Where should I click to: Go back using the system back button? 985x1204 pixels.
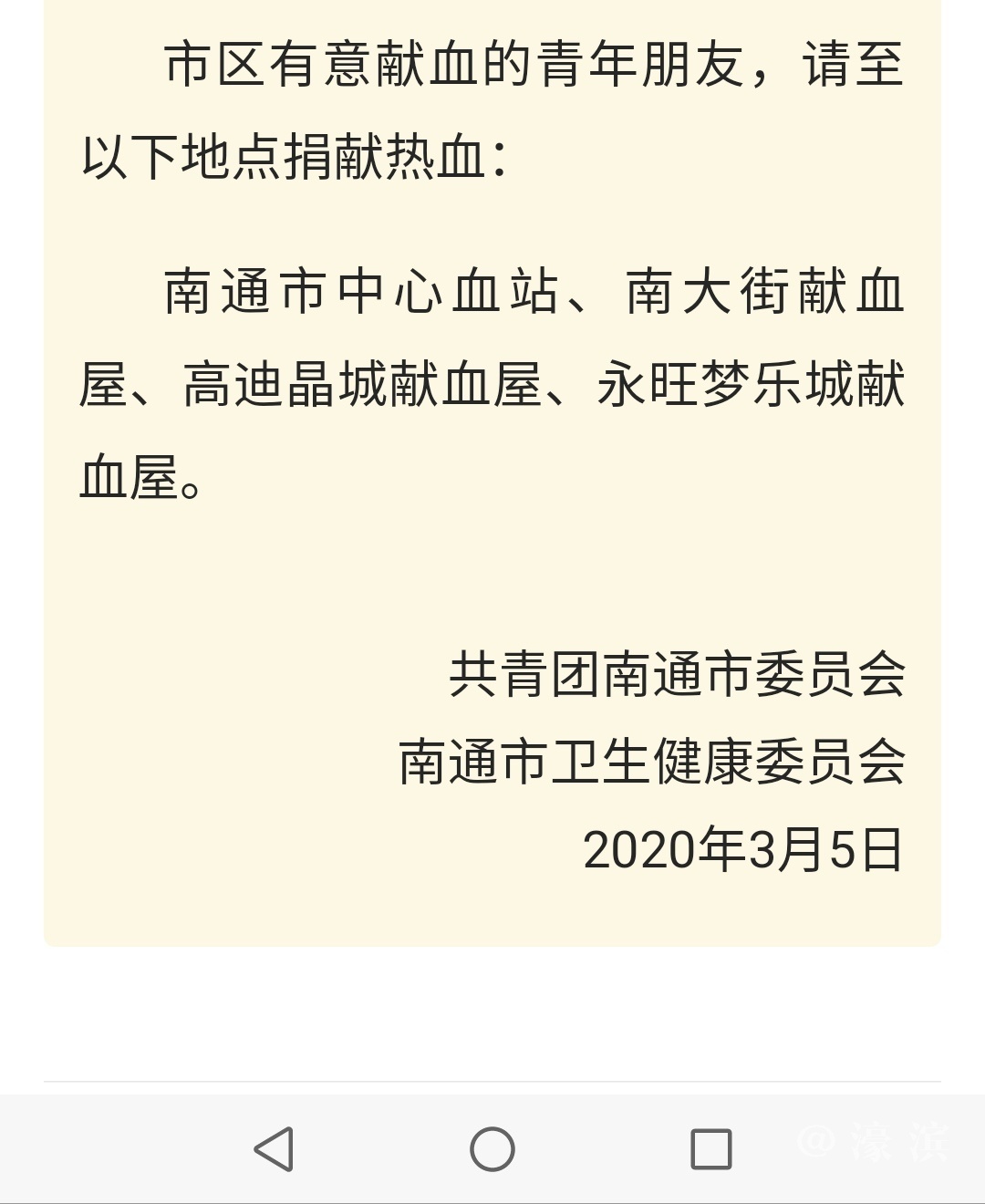pyautogui.click(x=274, y=1148)
